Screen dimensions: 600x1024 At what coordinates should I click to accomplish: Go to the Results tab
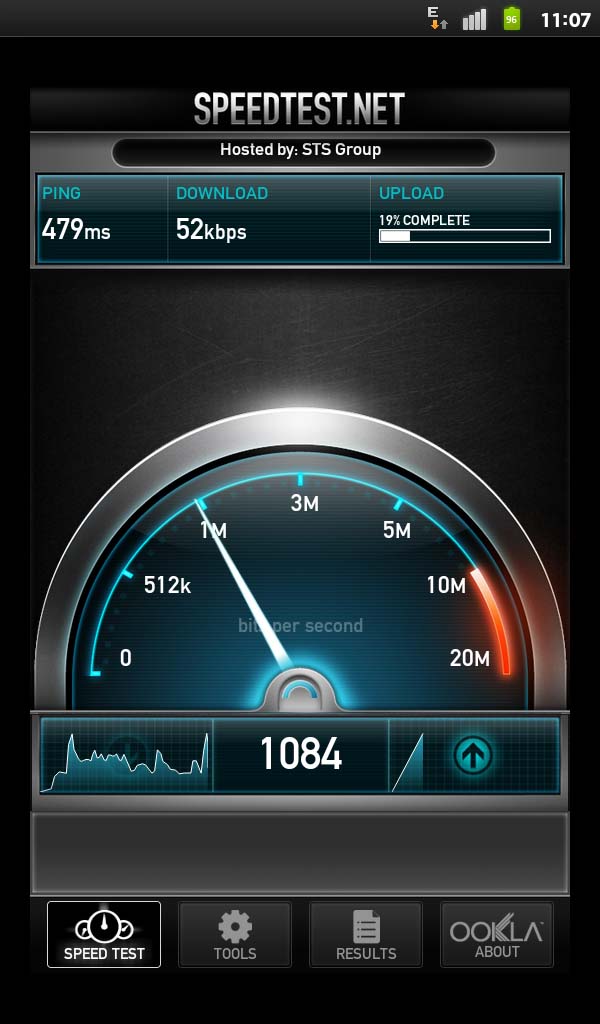pyautogui.click(x=366, y=935)
